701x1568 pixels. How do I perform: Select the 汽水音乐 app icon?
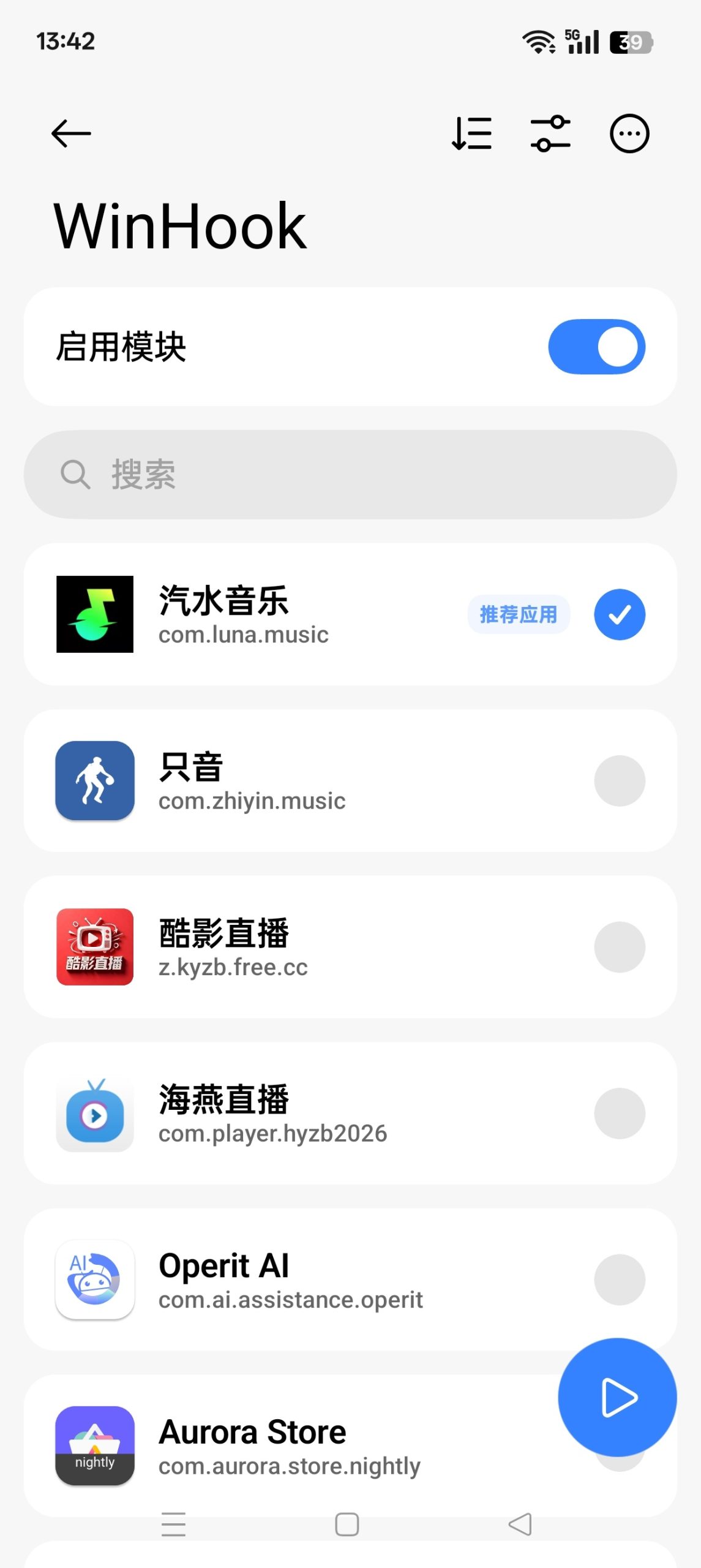(96, 614)
